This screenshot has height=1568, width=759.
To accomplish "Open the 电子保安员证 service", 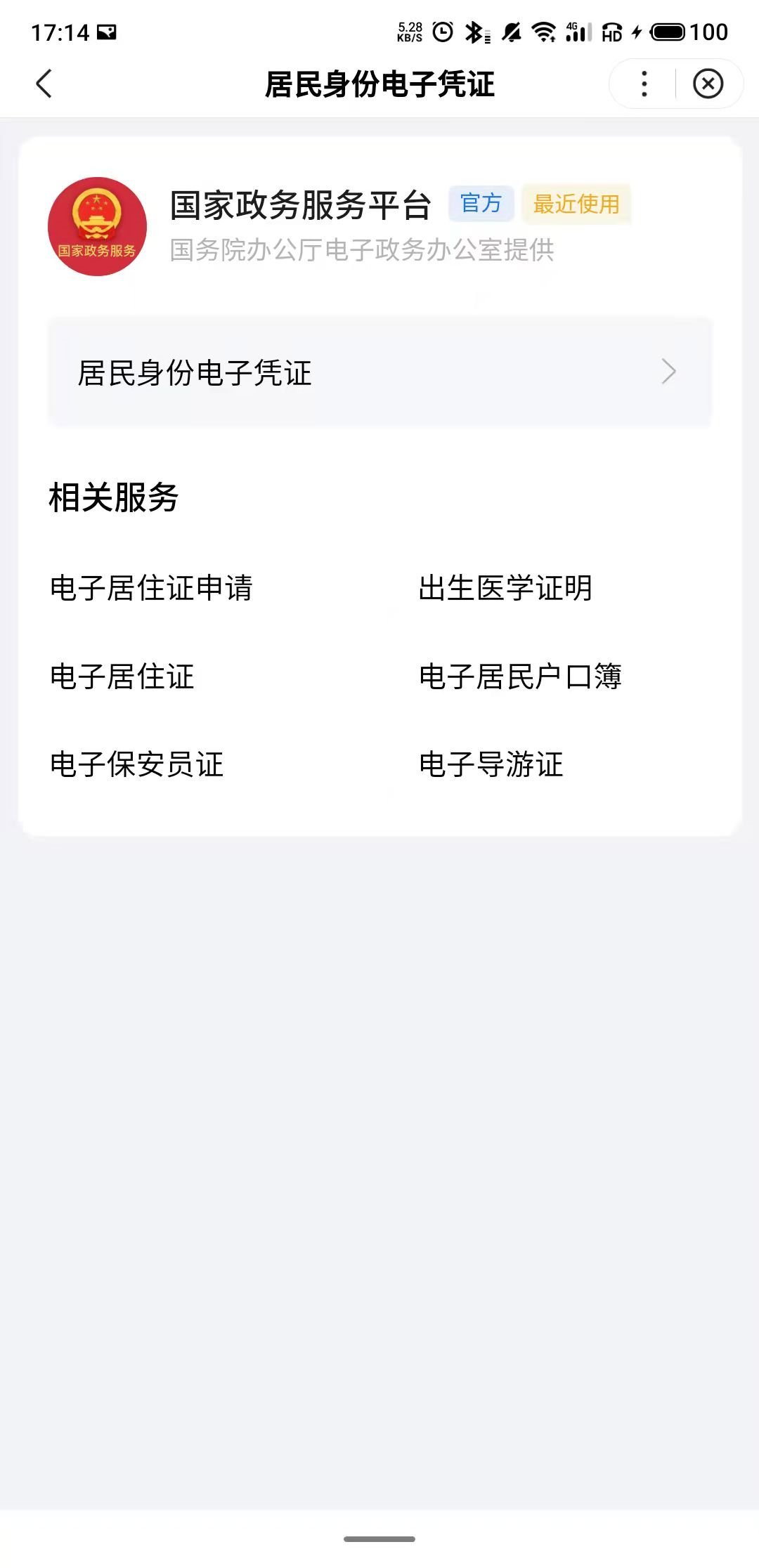I will pos(137,764).
